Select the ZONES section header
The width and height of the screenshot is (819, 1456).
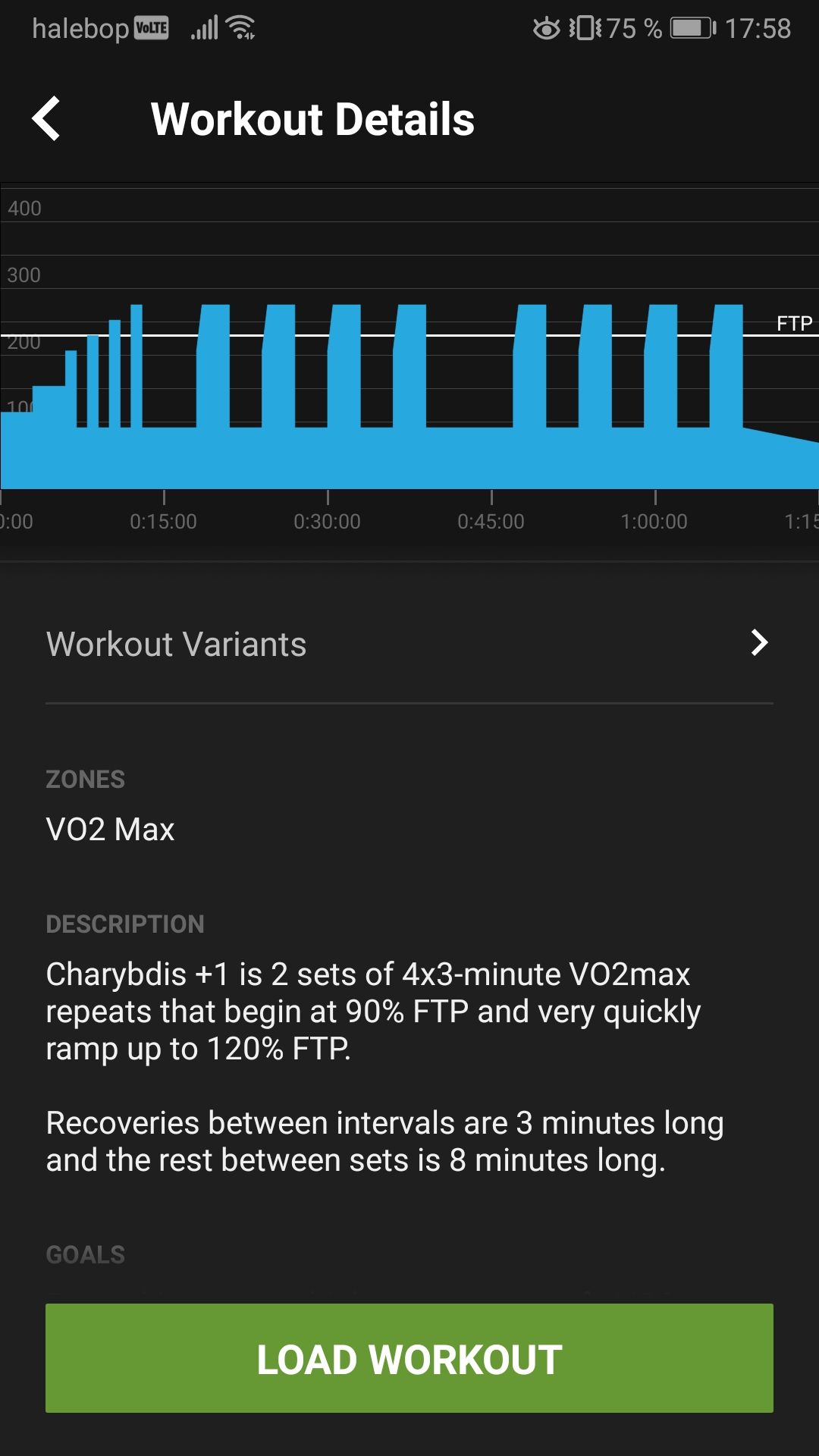(86, 780)
